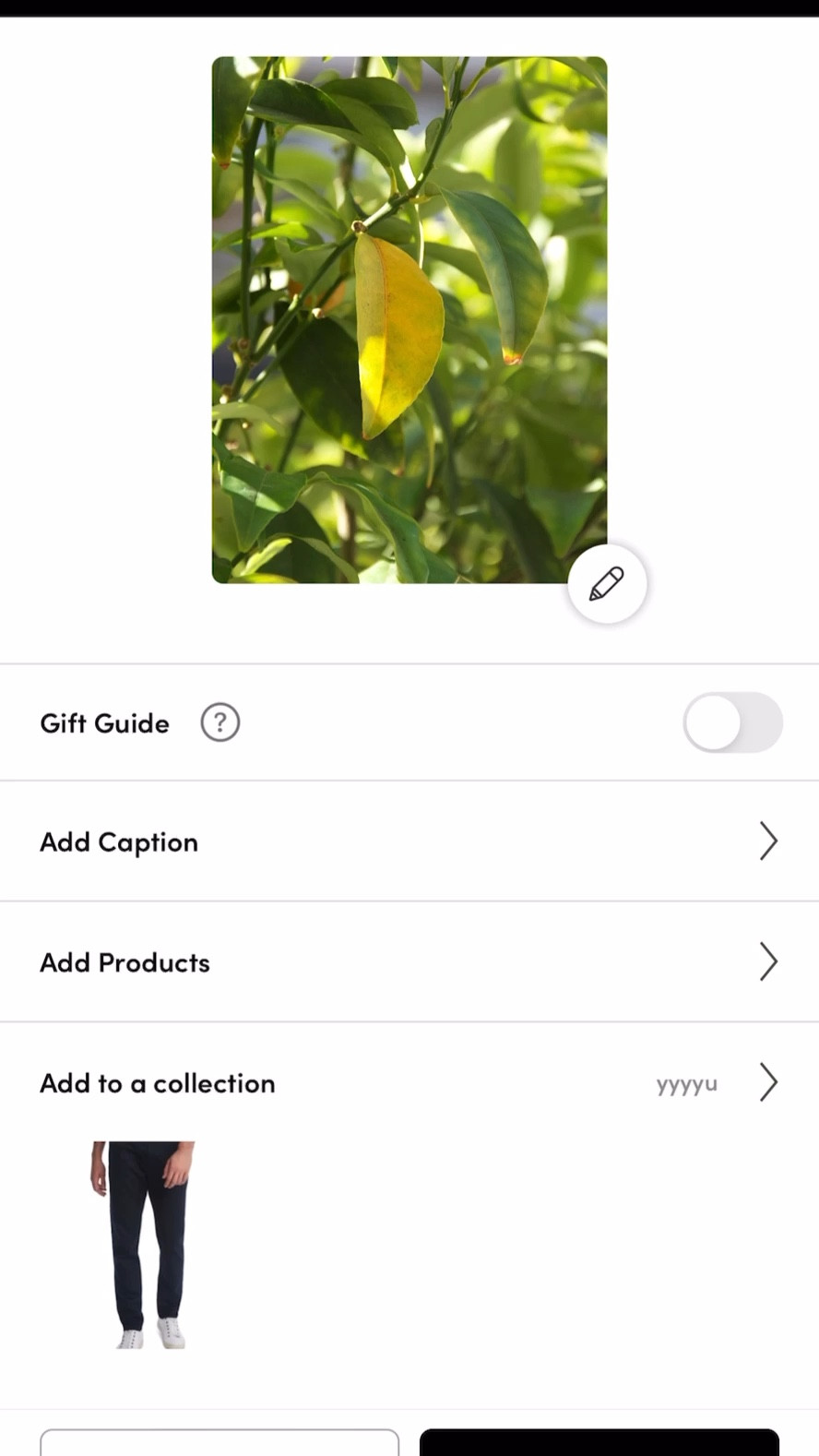Open the Add Caption row
Screen dimensions: 819x1456
[x=409, y=841]
